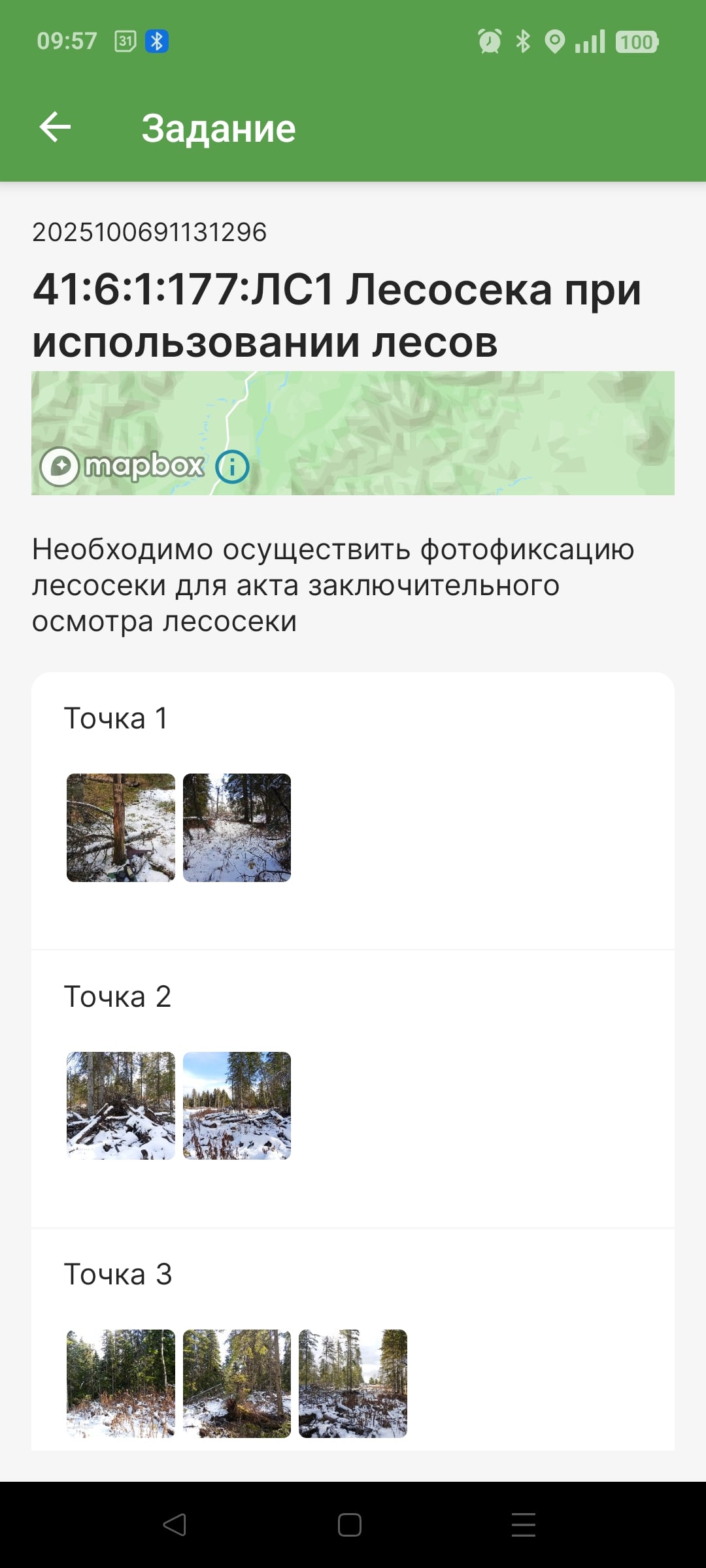Tap the system home button
Image resolution: width=706 pixels, height=1568 pixels.
(x=350, y=1525)
